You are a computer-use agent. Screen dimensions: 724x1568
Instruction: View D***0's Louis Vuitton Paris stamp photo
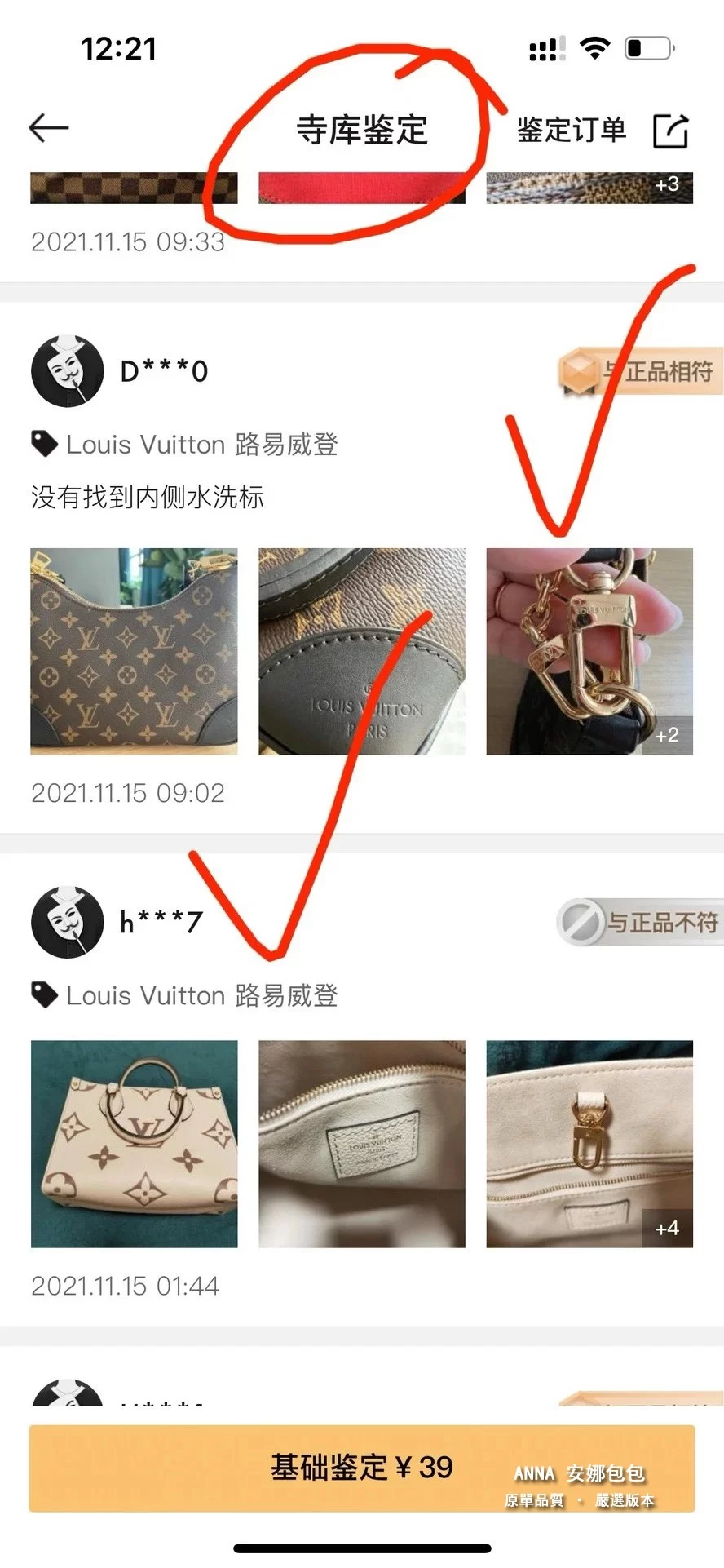click(362, 651)
